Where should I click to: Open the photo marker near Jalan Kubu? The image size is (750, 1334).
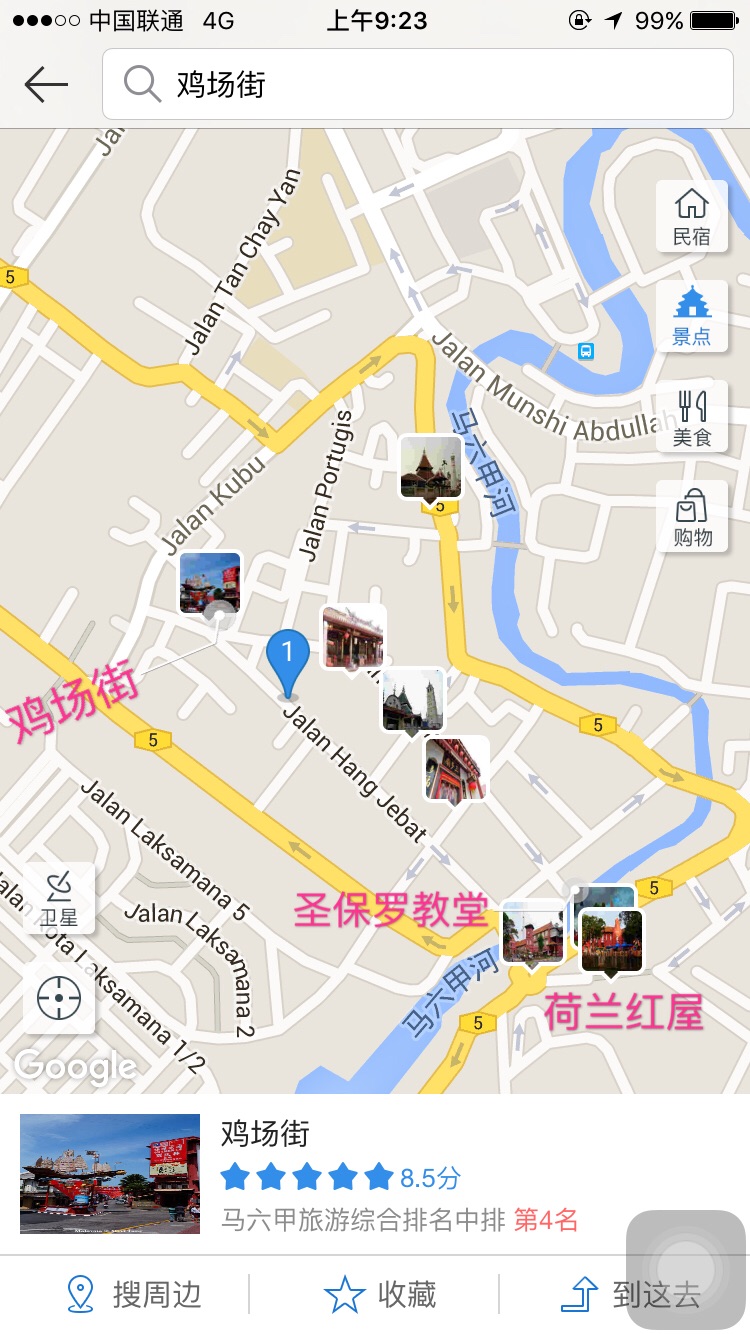click(x=210, y=583)
